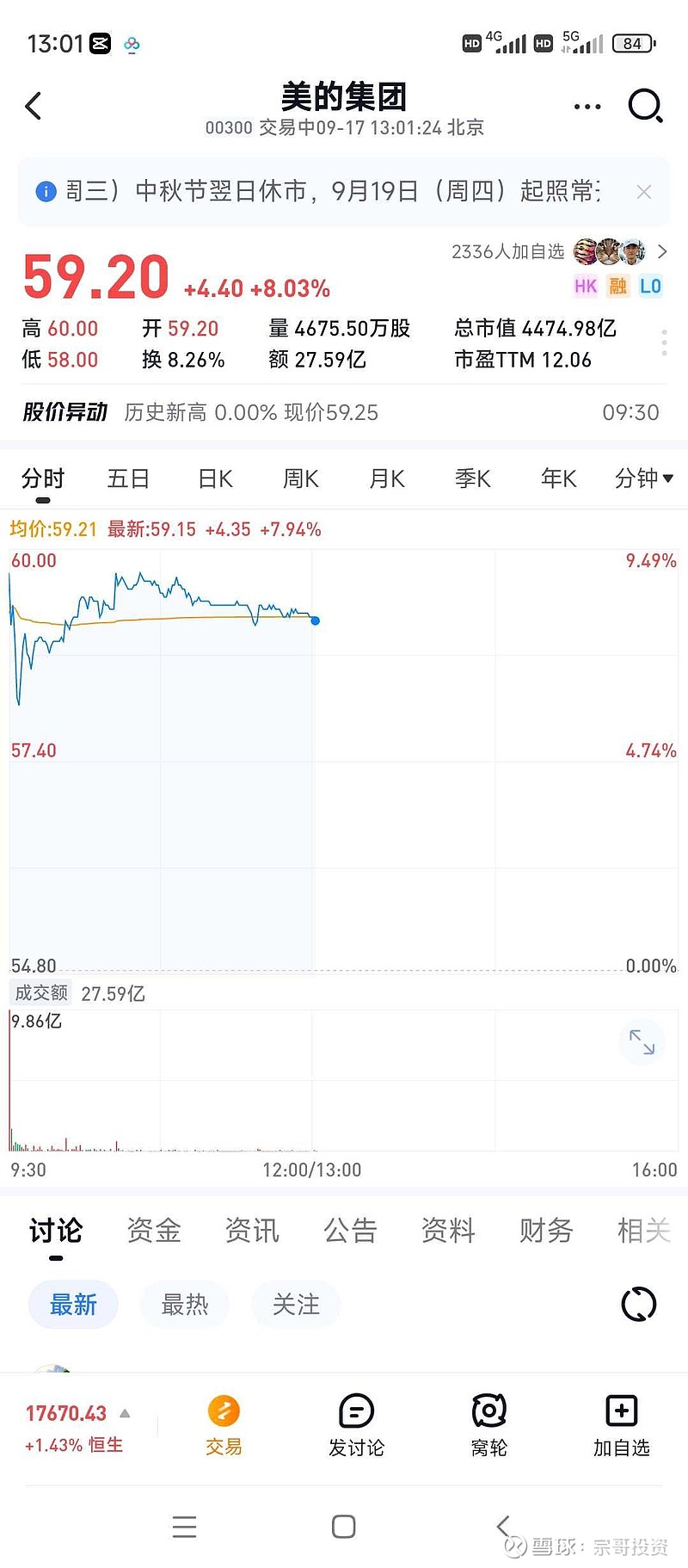Tap 发讨论 to post a discussion
The image size is (688, 1568).
[356, 1426]
